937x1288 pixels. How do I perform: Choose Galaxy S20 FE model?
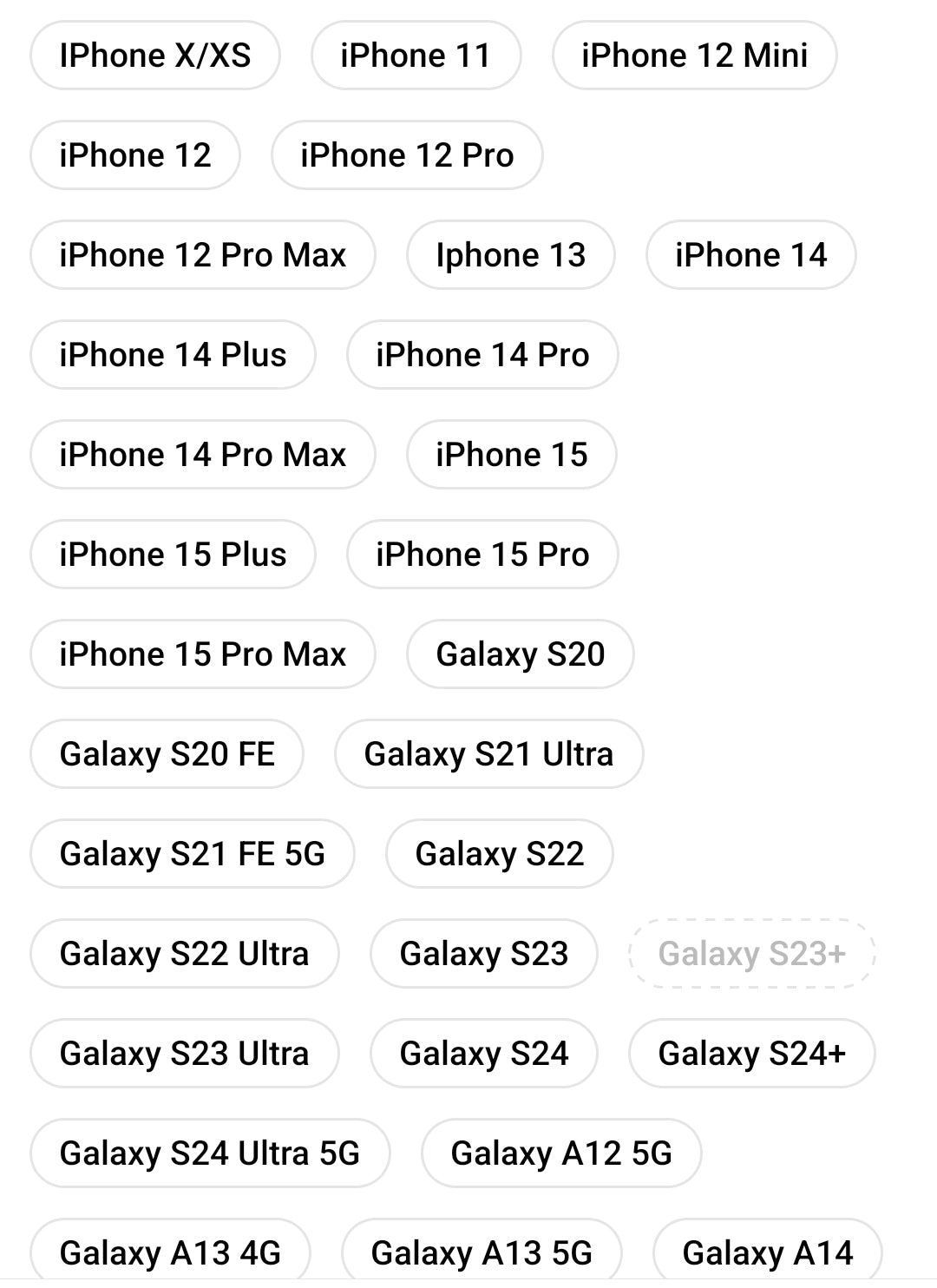(x=167, y=754)
